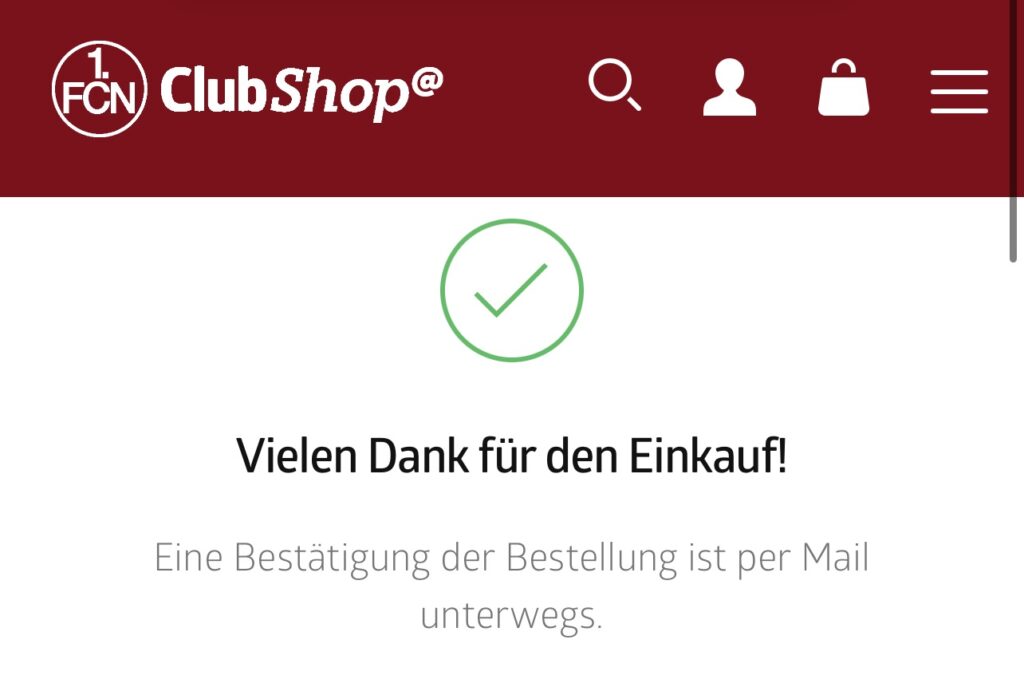Open the hamburger menu

tap(958, 91)
